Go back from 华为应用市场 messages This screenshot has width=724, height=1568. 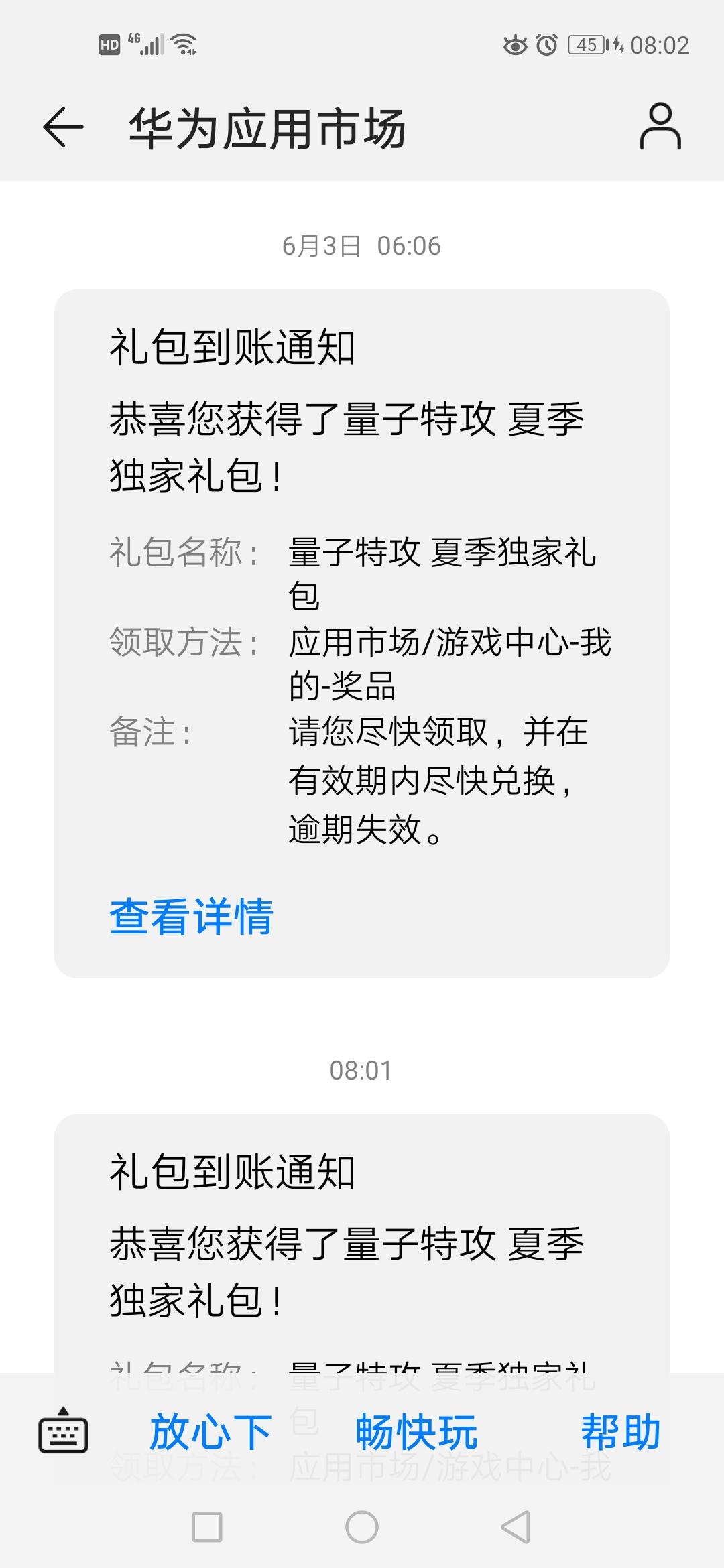tap(63, 127)
